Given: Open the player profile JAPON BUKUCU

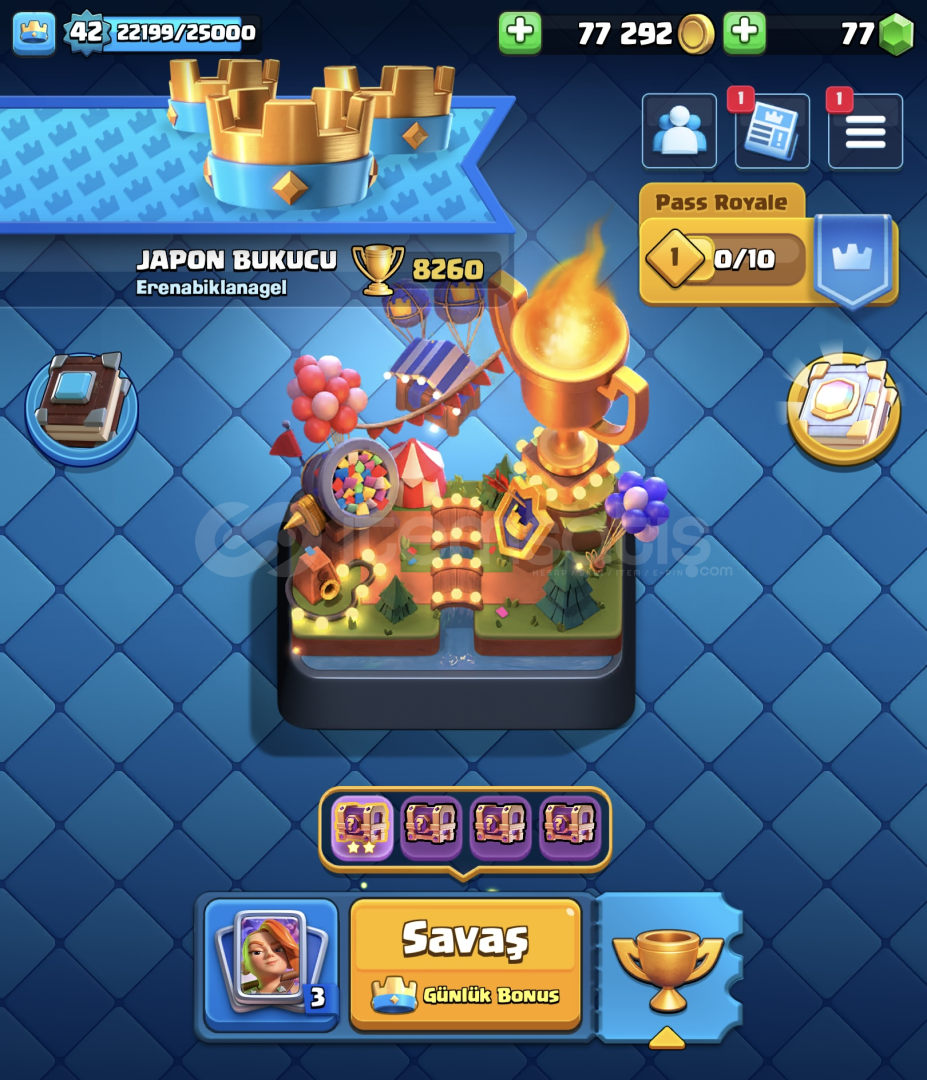Looking at the screenshot, I should 236,270.
